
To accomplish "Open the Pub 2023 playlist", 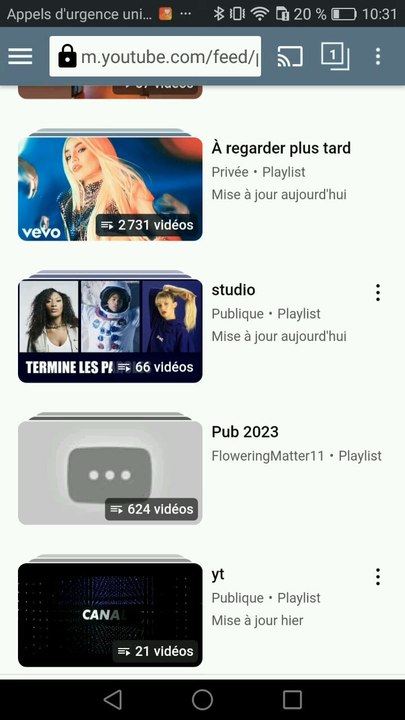I will pos(245,432).
